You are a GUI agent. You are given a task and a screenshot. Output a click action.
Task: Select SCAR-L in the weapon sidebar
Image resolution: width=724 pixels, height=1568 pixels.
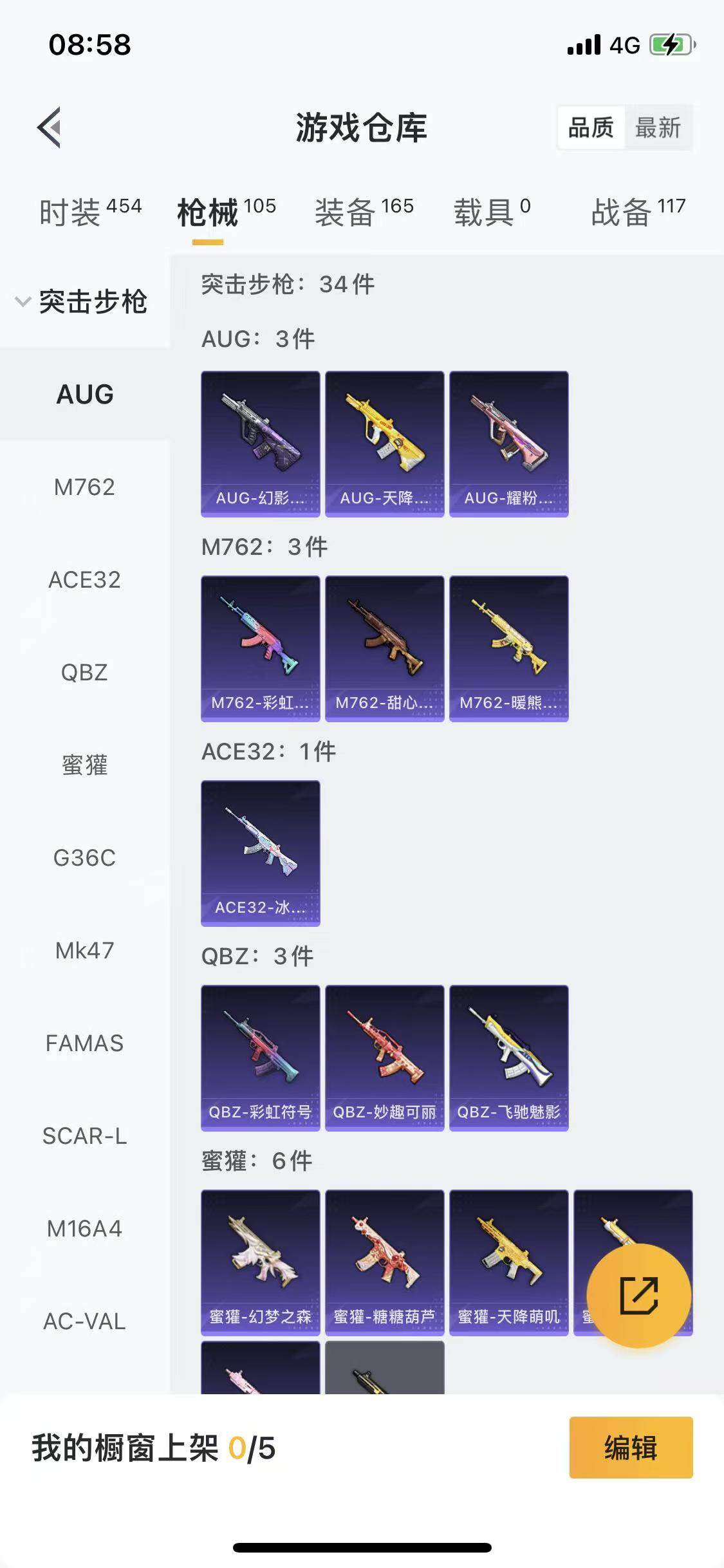click(x=84, y=1136)
